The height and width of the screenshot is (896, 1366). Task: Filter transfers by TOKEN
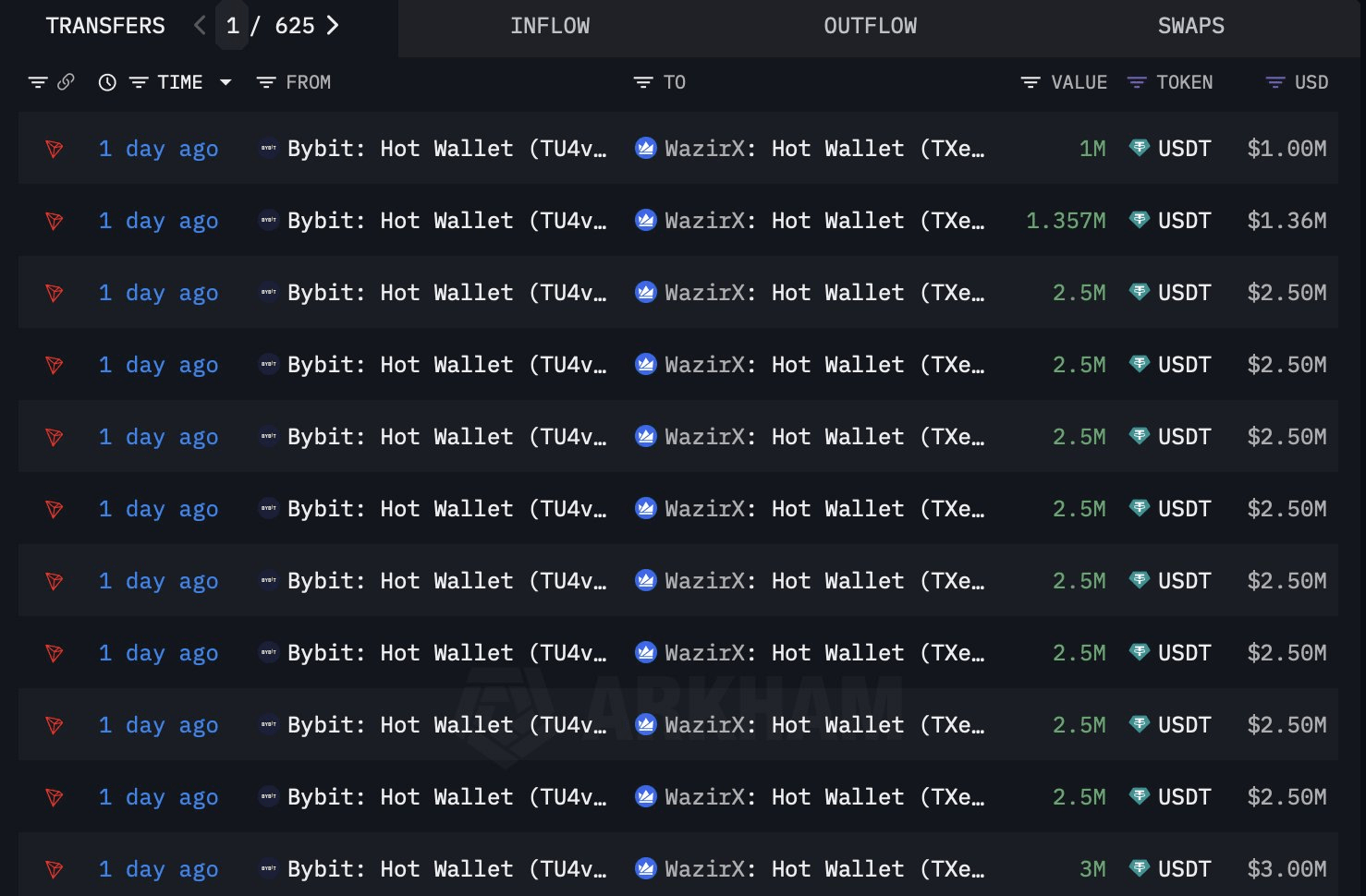coord(1170,82)
